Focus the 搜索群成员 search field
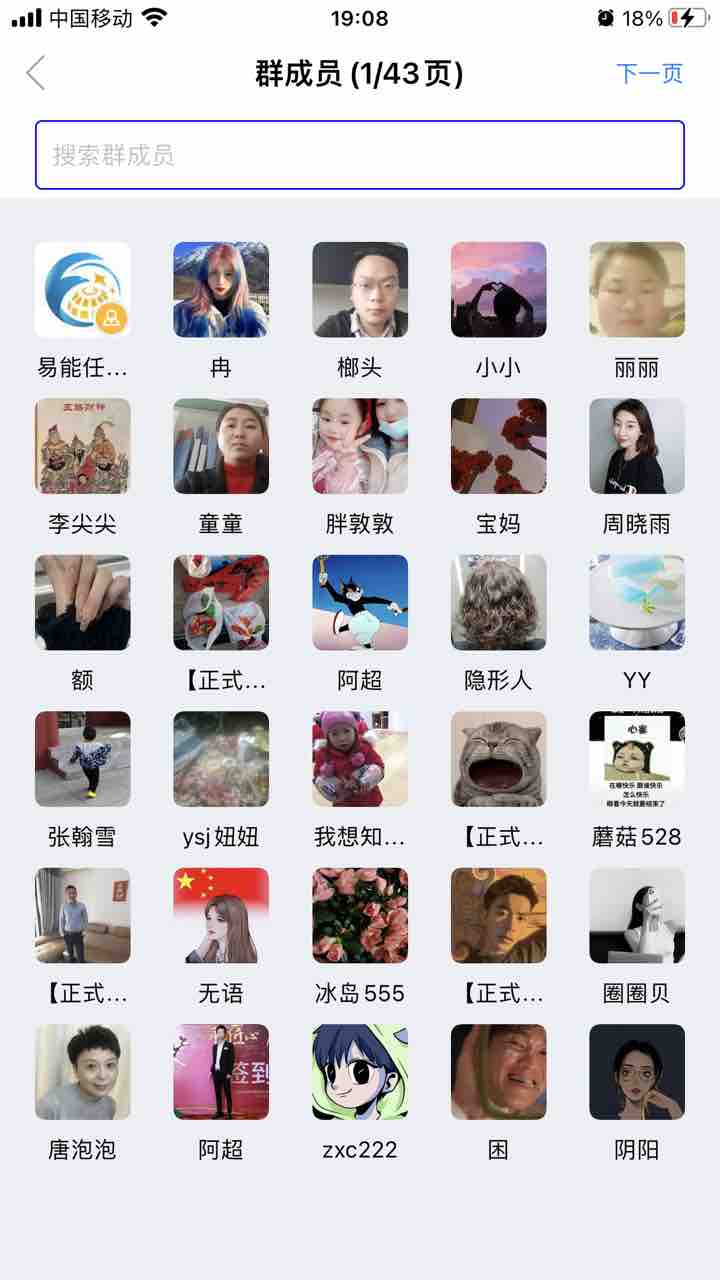 [x=360, y=155]
